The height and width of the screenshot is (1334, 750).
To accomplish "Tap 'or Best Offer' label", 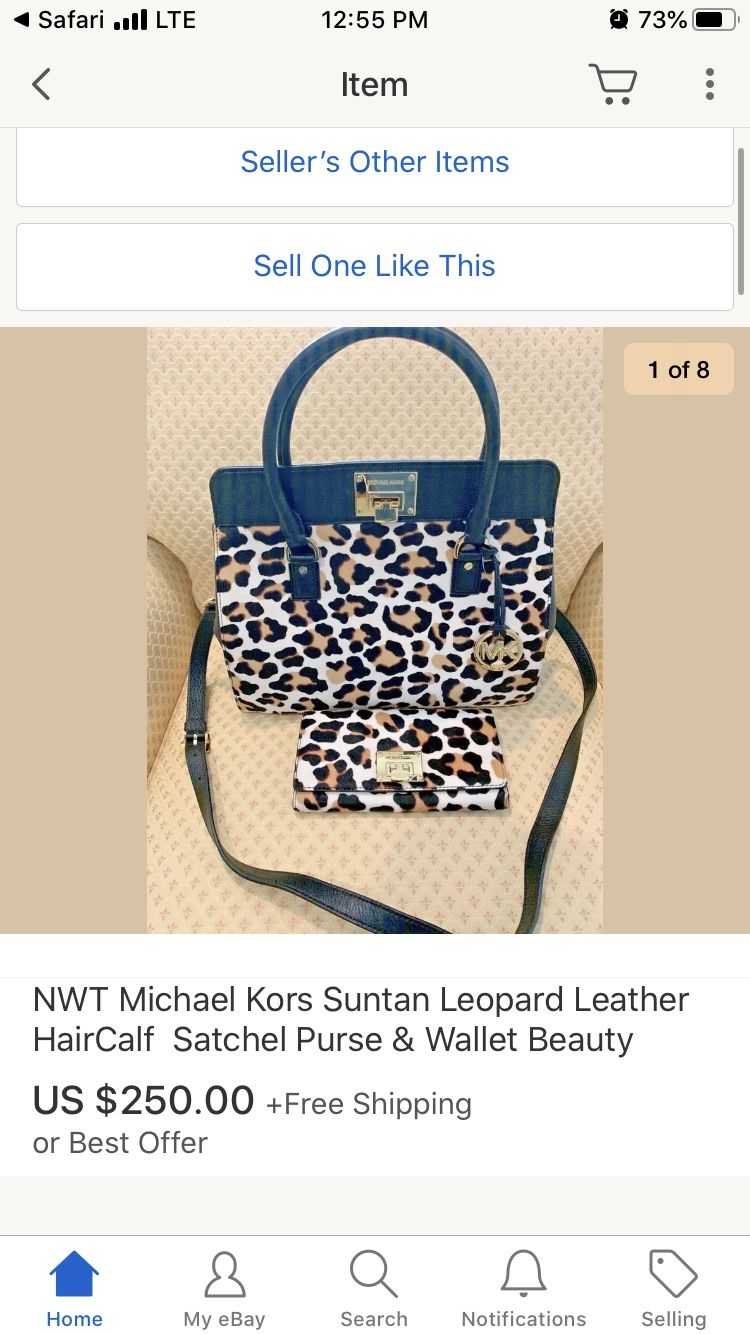I will (120, 1142).
